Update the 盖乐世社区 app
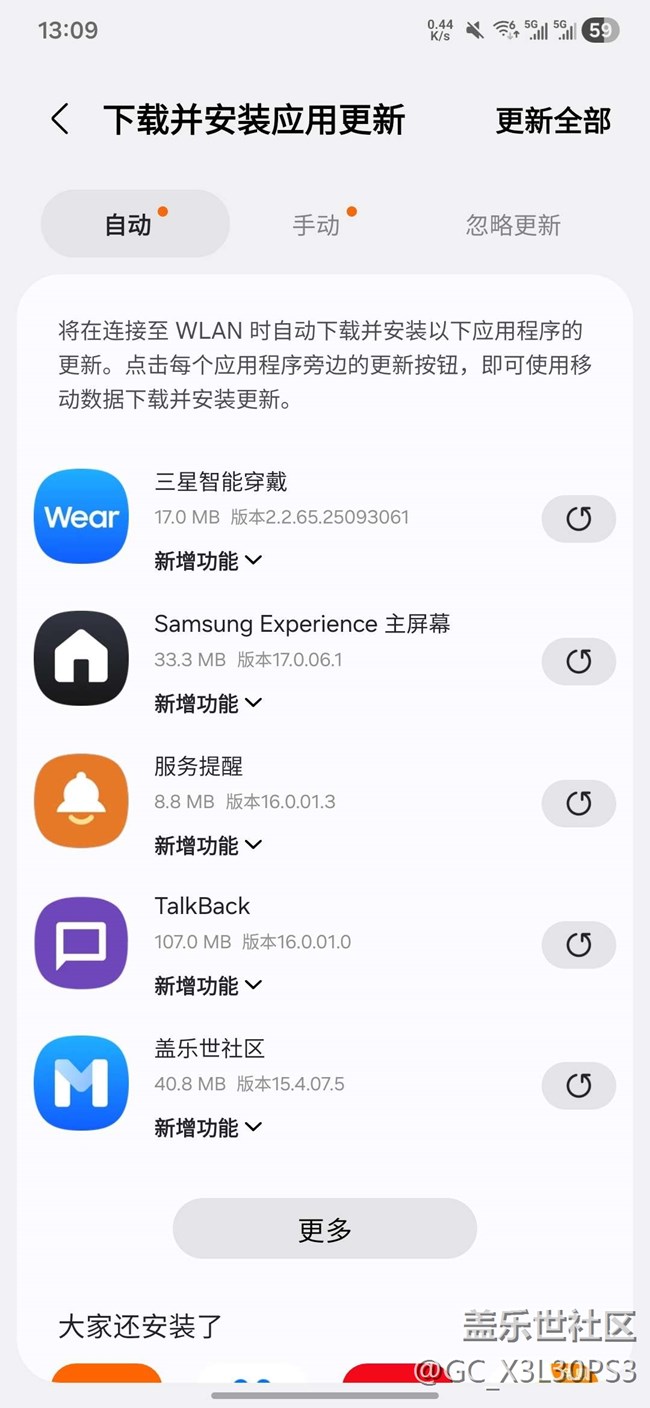Screen dimensions: 650x1408 tap(578, 1085)
